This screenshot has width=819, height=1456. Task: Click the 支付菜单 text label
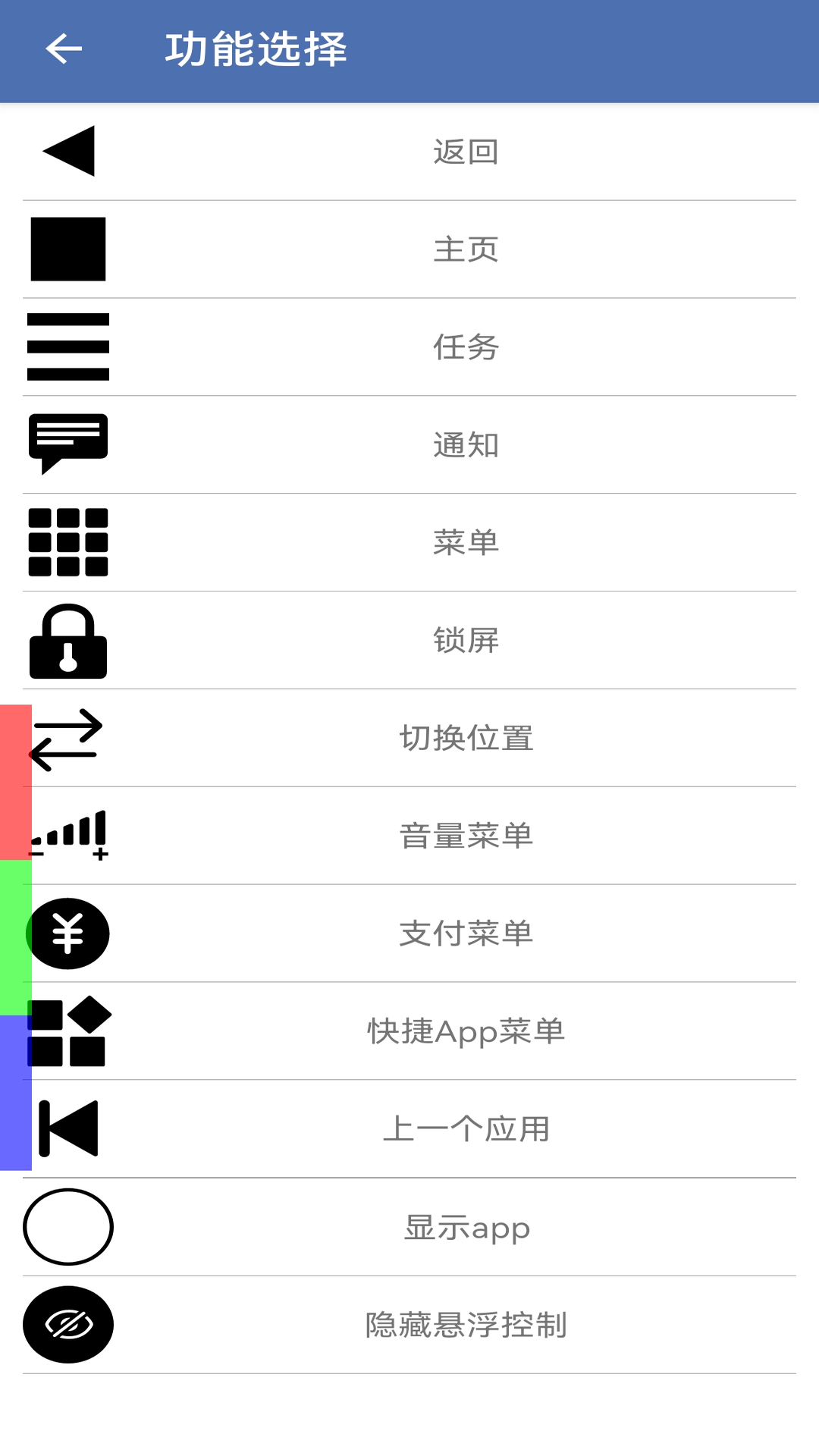pos(465,934)
